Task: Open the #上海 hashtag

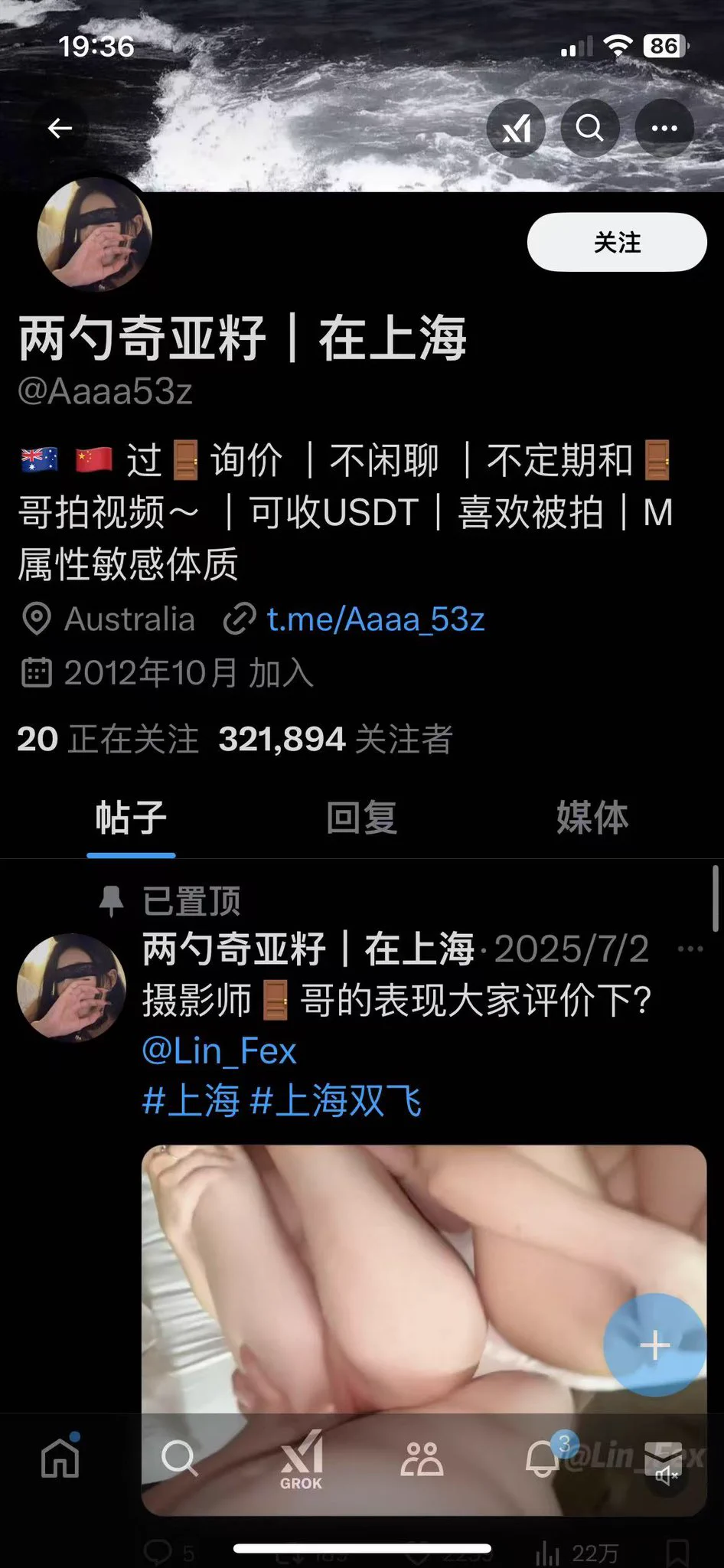Action: click(191, 1102)
